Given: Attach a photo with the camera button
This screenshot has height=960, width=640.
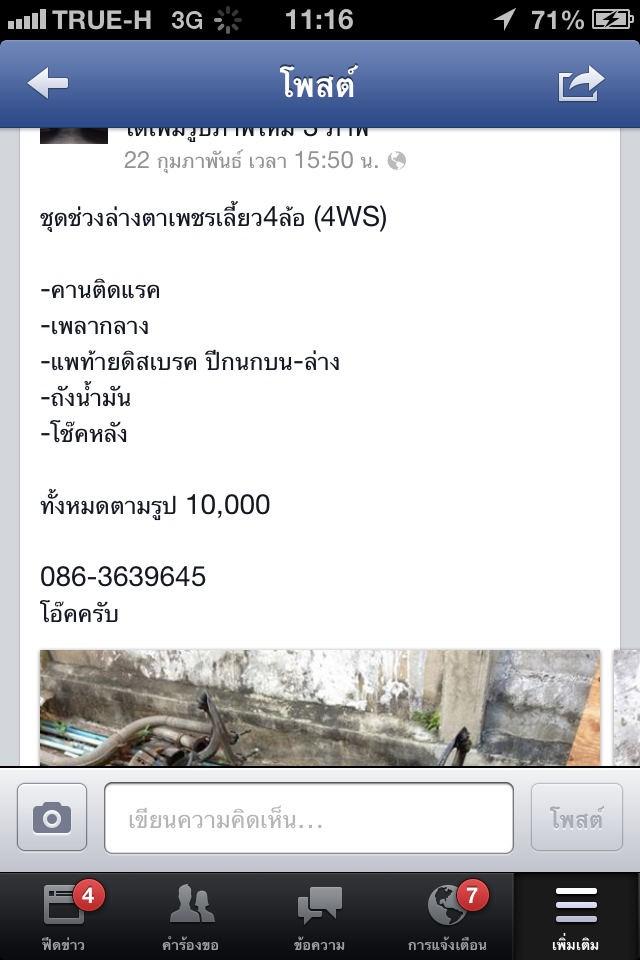Looking at the screenshot, I should 52,818.
